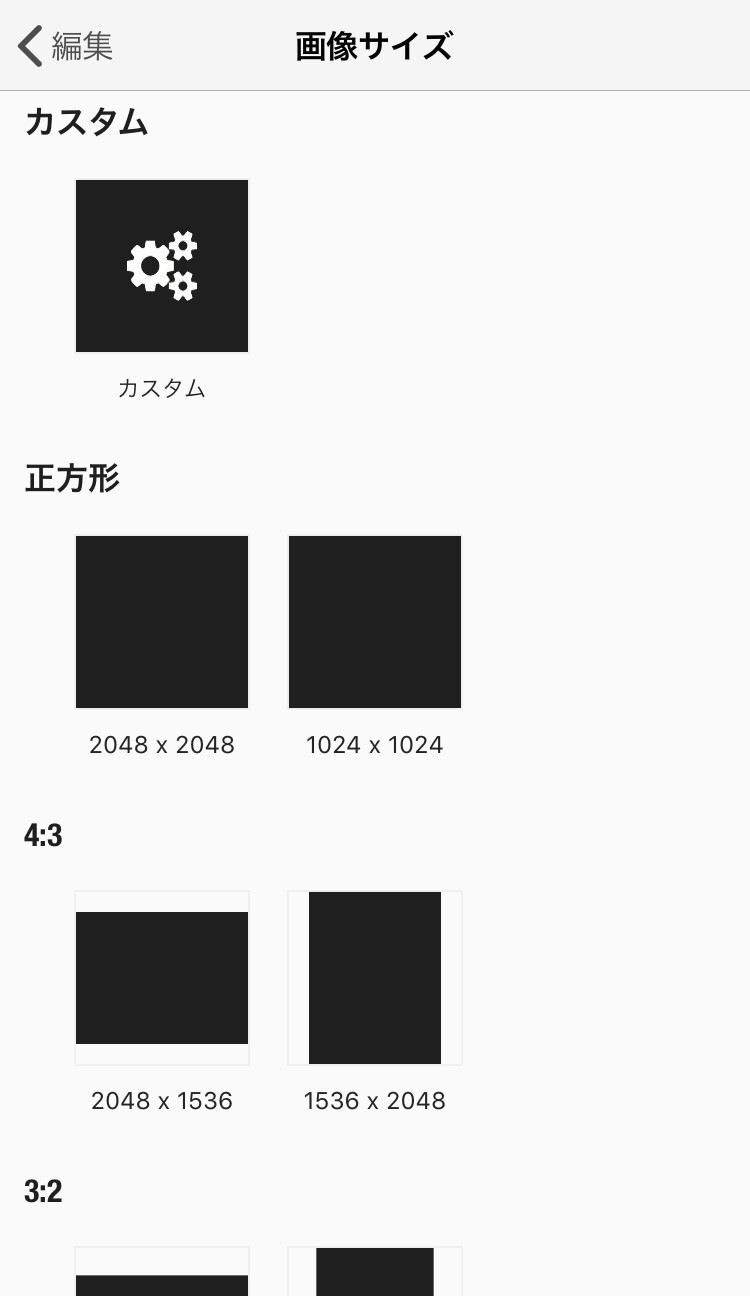Go back to 編集 screen
750x1296 pixels.
pos(66,46)
